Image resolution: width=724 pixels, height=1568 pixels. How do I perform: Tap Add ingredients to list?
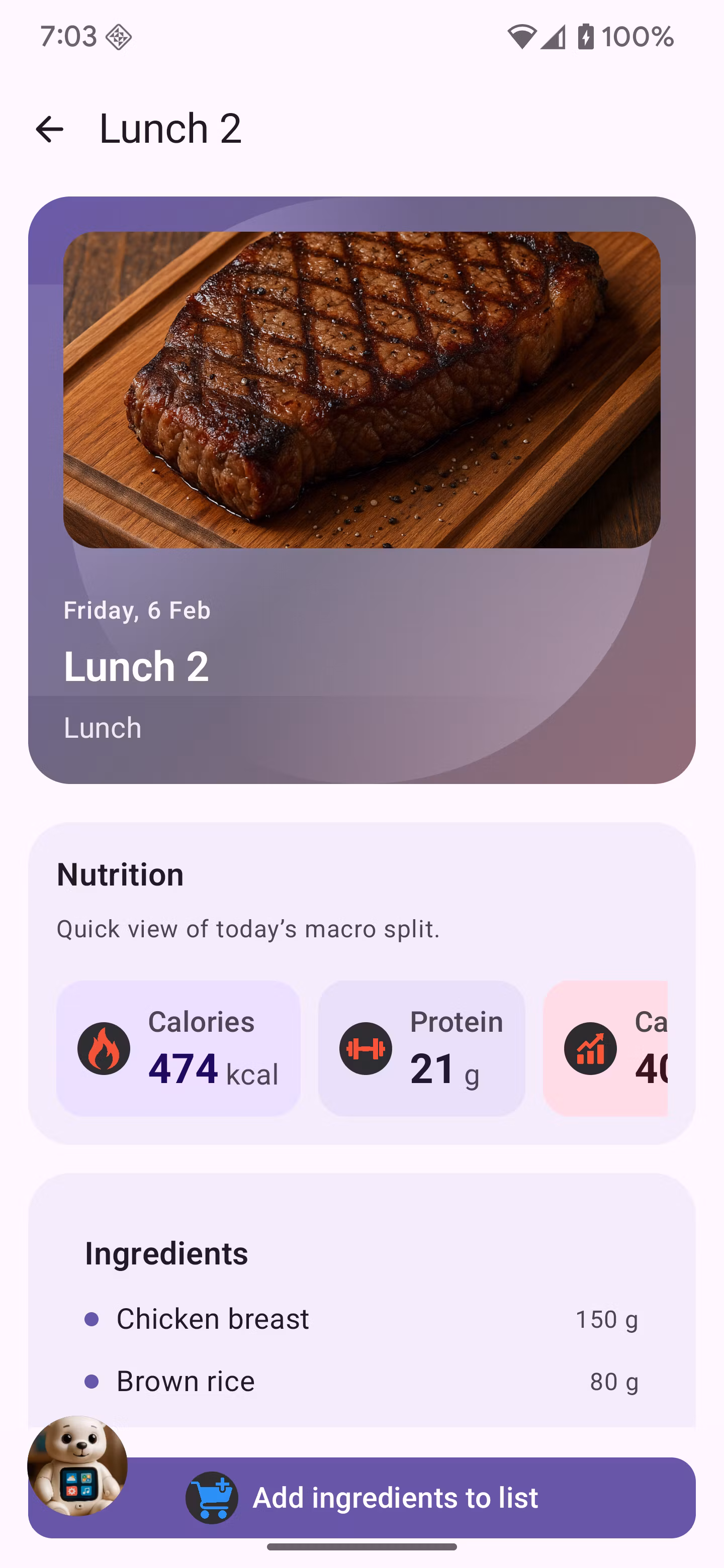(395, 1499)
